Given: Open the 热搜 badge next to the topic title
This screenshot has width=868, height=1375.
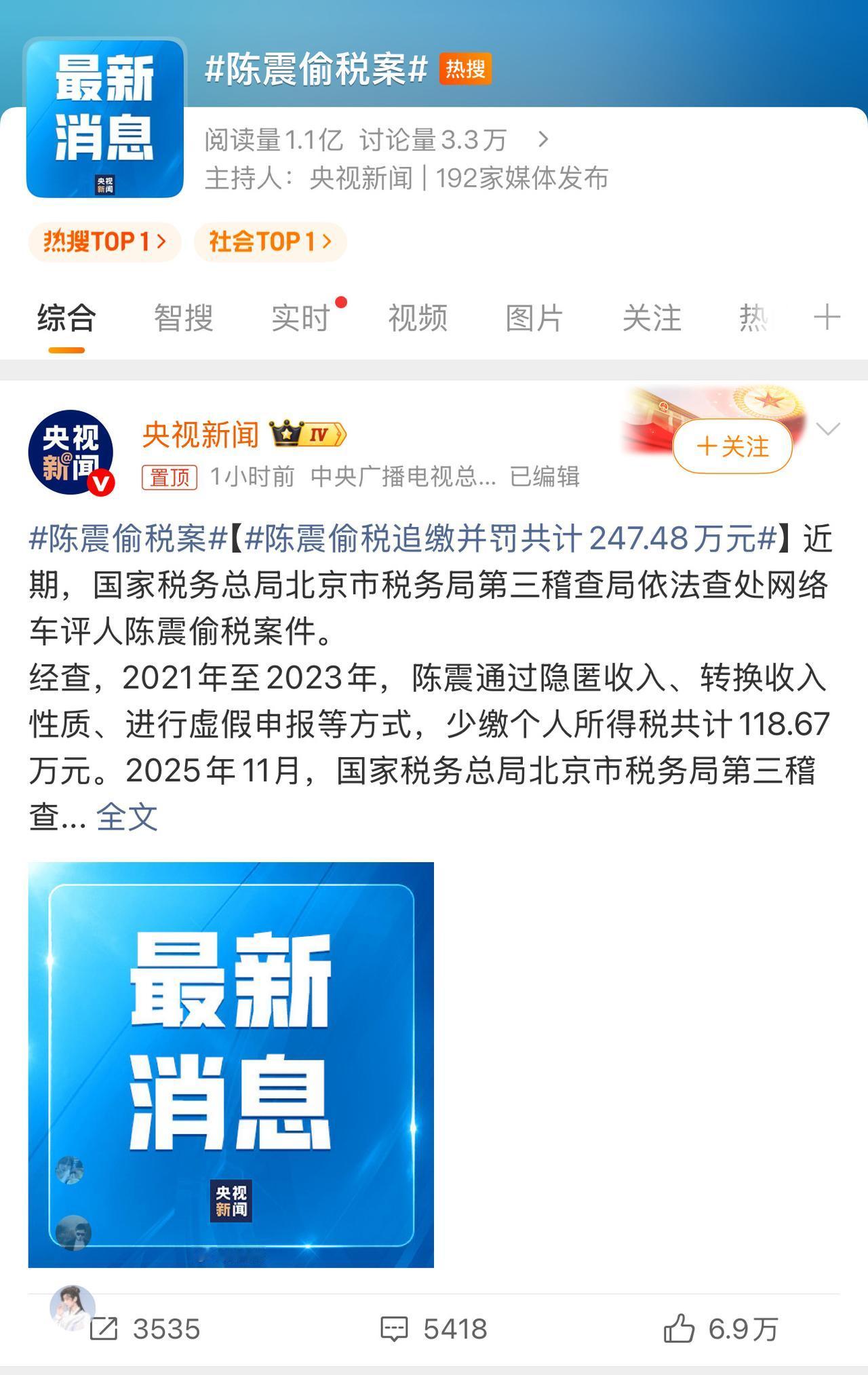Looking at the screenshot, I should click(x=465, y=71).
